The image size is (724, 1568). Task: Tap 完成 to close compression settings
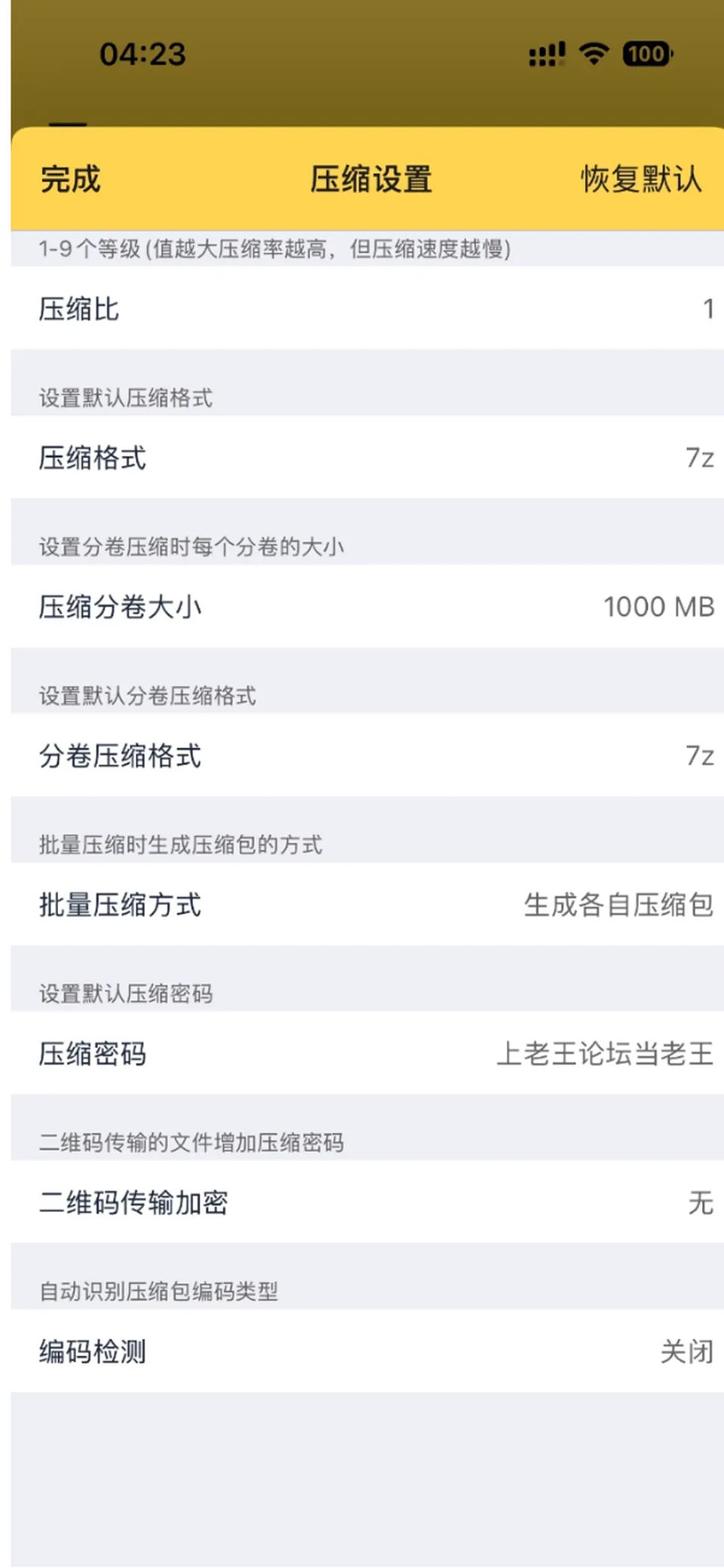pyautogui.click(x=70, y=179)
